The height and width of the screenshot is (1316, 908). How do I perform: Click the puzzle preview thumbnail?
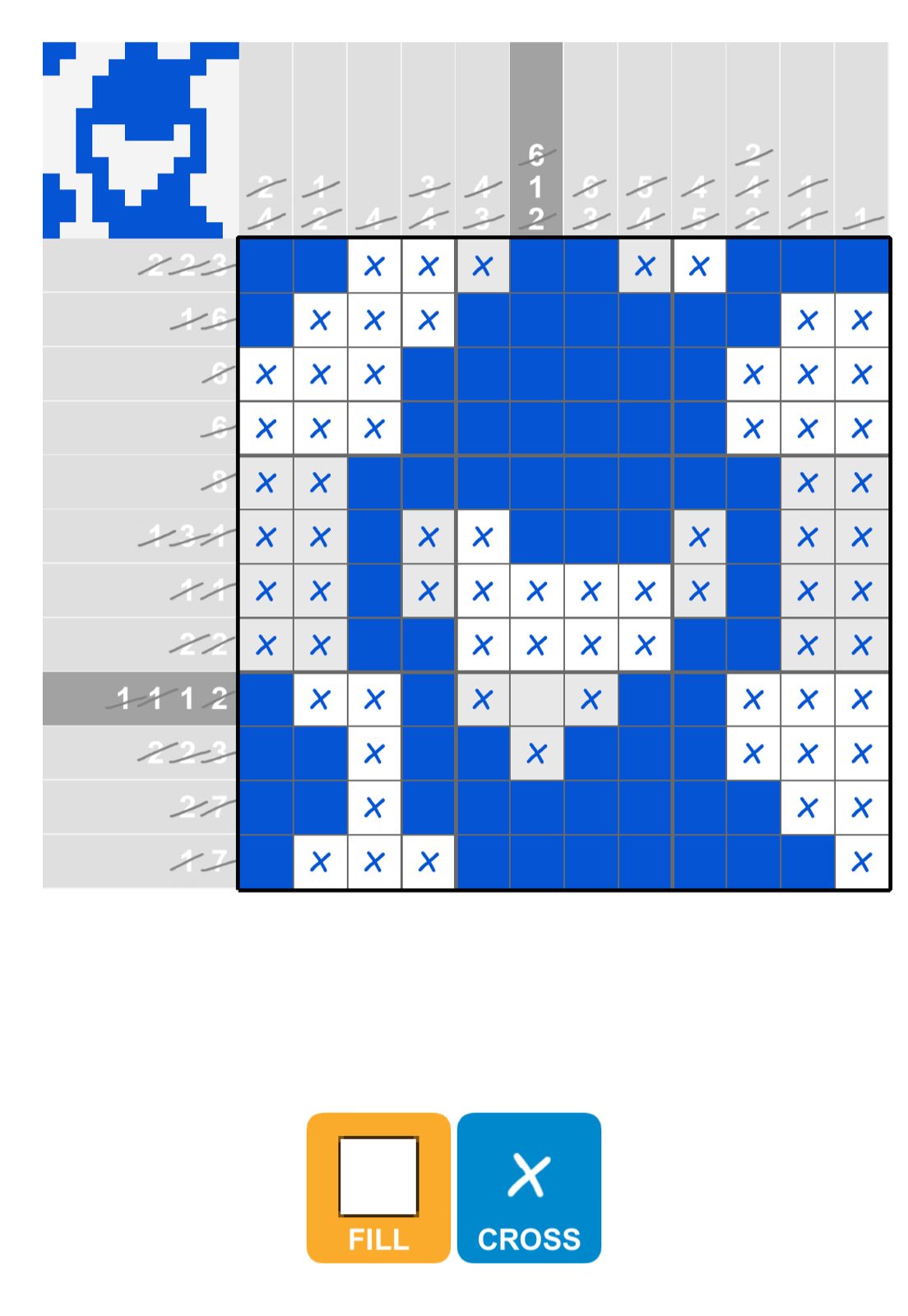[138, 138]
